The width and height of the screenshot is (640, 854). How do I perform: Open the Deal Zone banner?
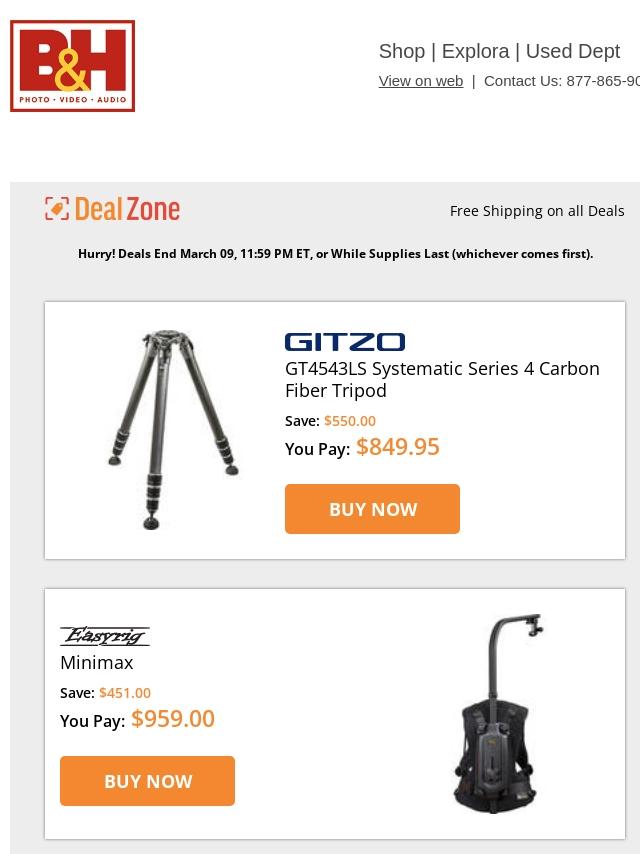click(x=113, y=209)
